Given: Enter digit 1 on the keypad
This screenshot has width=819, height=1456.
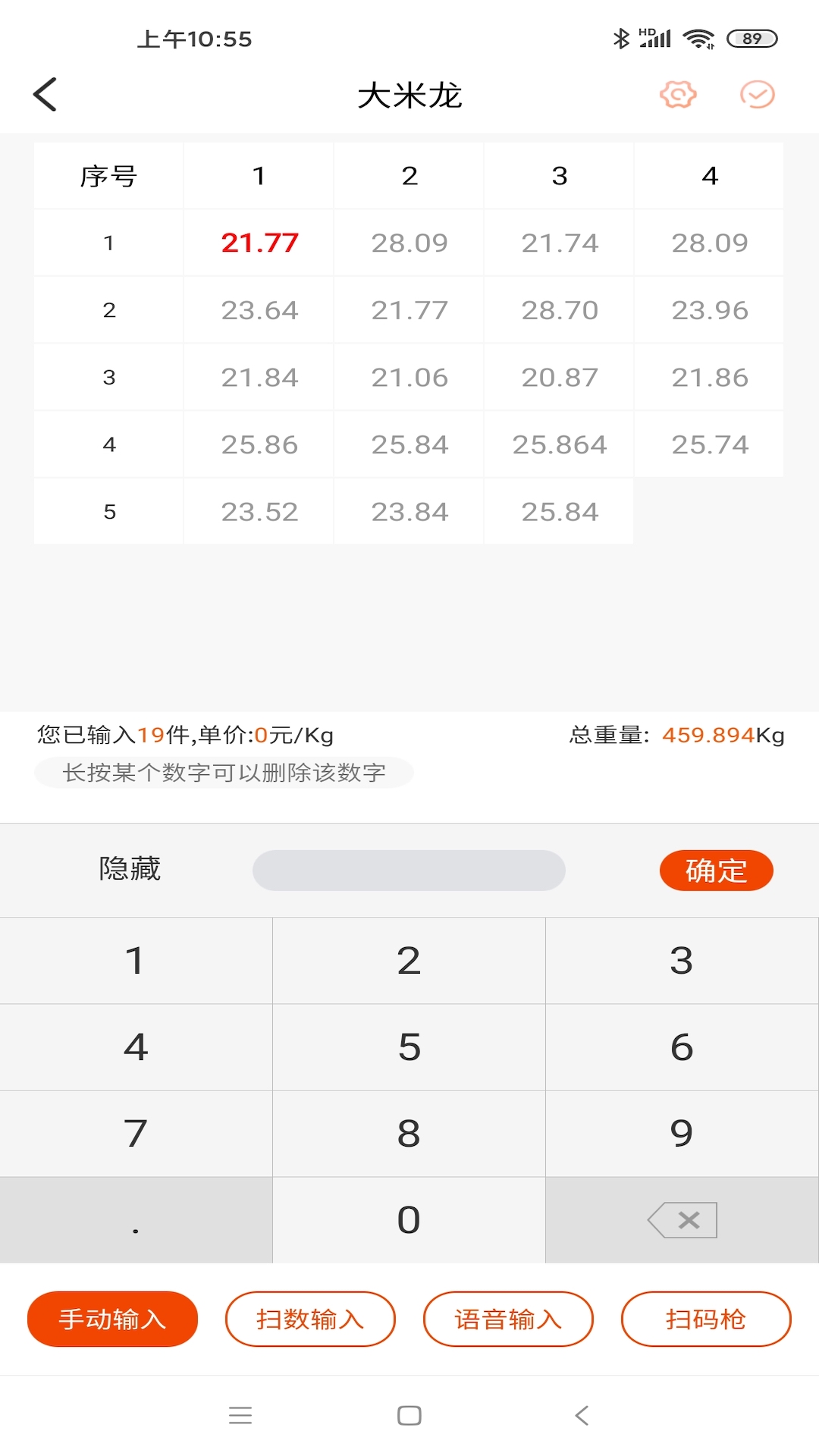Looking at the screenshot, I should tap(136, 961).
